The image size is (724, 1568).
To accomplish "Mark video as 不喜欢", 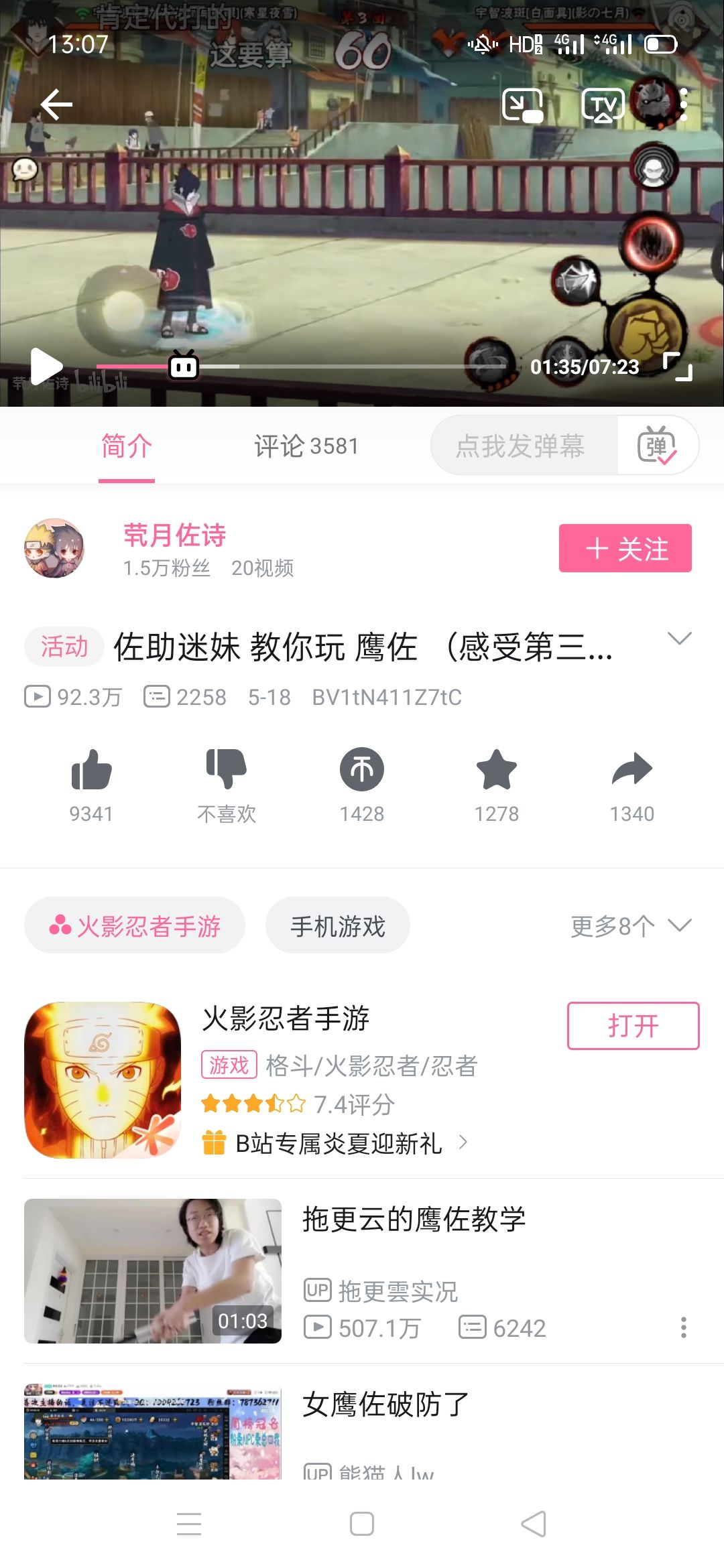I will tap(227, 785).
